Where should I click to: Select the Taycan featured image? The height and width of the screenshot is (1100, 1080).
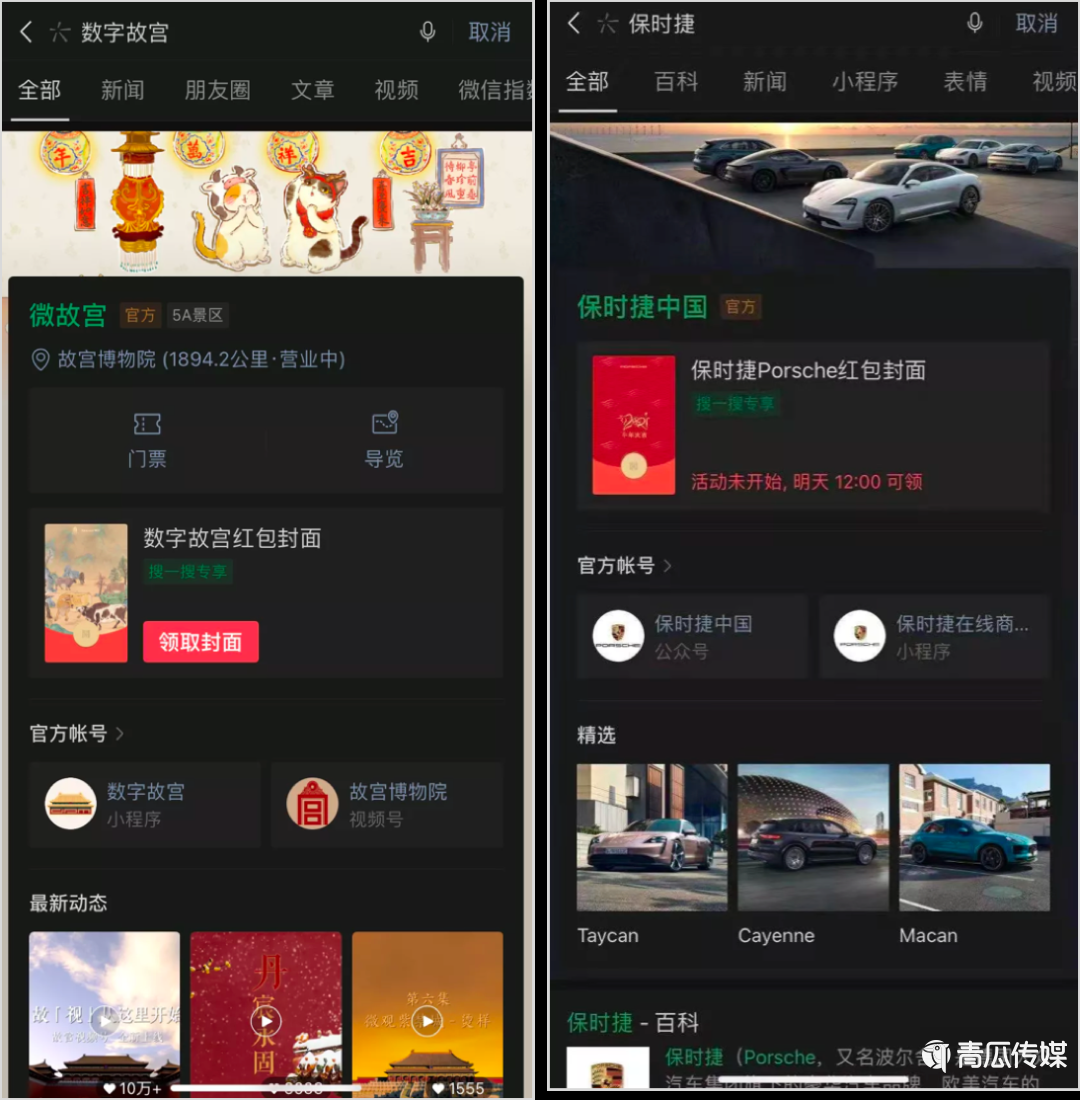click(x=652, y=836)
